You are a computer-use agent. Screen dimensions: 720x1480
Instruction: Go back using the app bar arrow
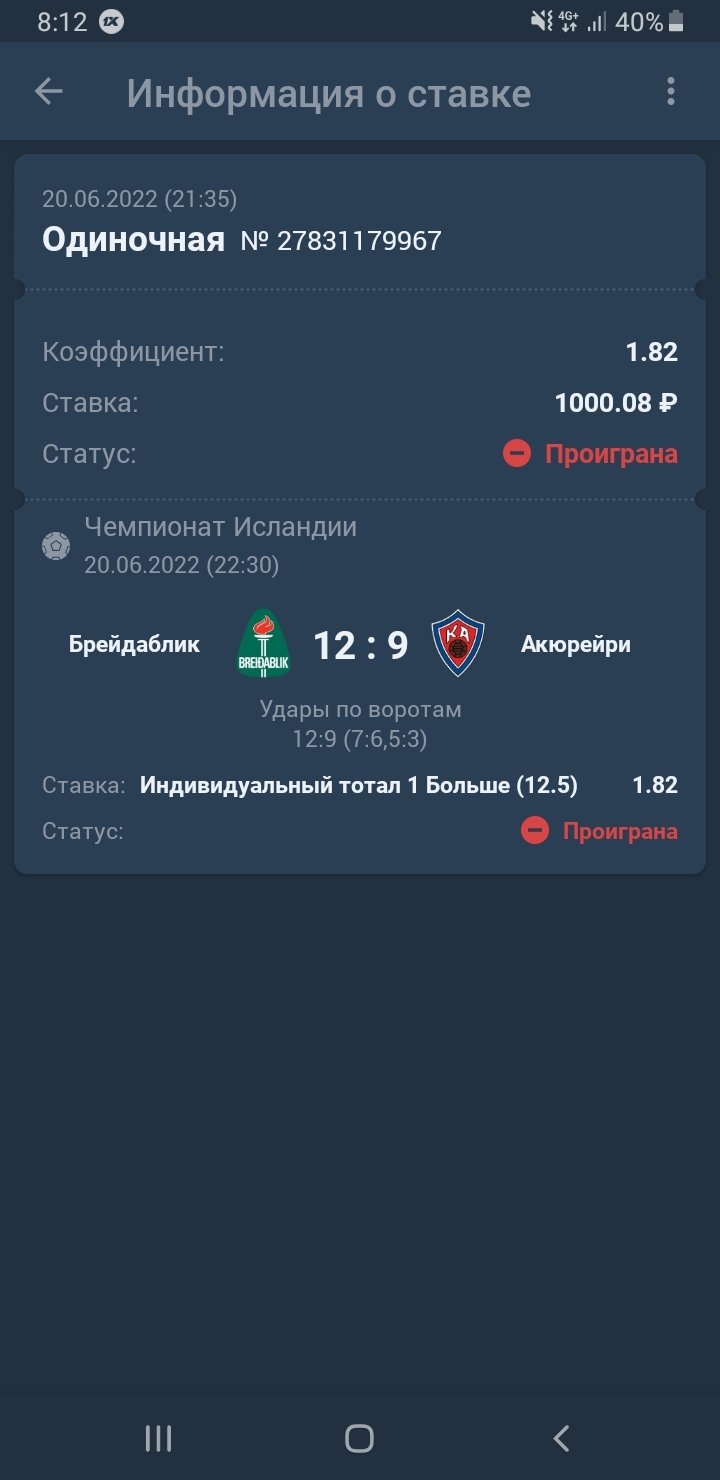pyautogui.click(x=48, y=92)
